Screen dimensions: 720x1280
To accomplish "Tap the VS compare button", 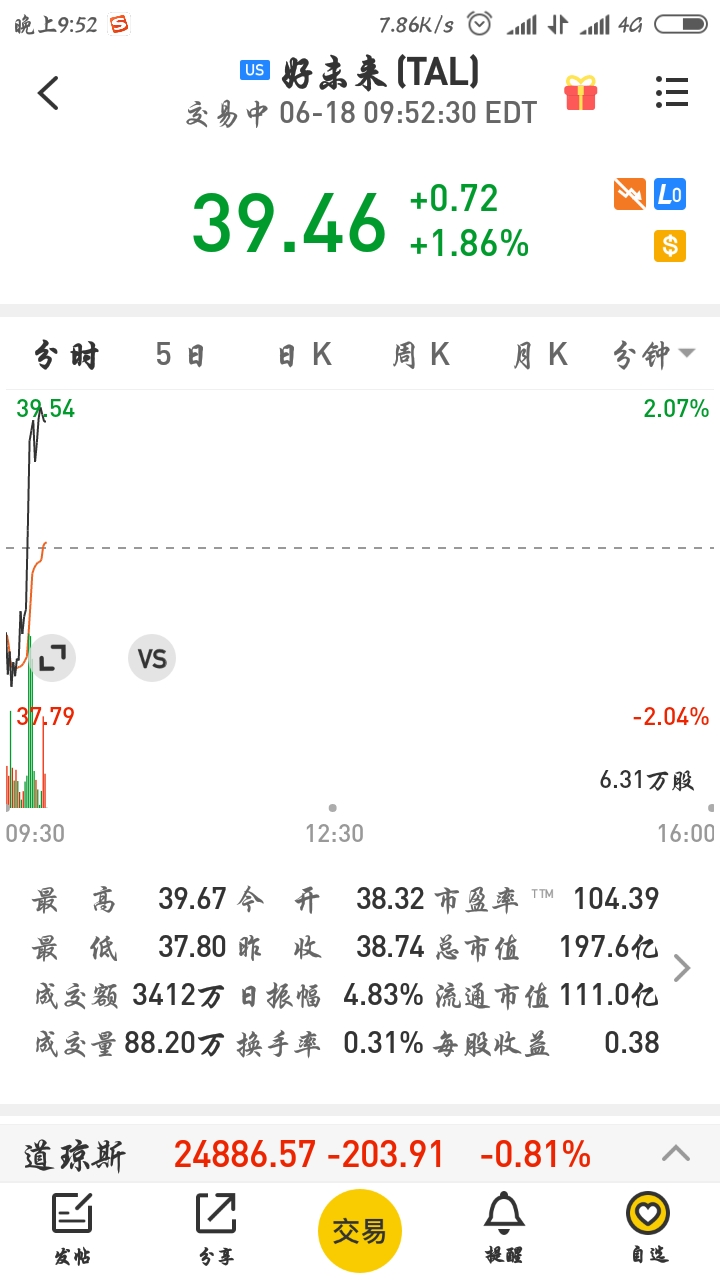I will click(152, 658).
